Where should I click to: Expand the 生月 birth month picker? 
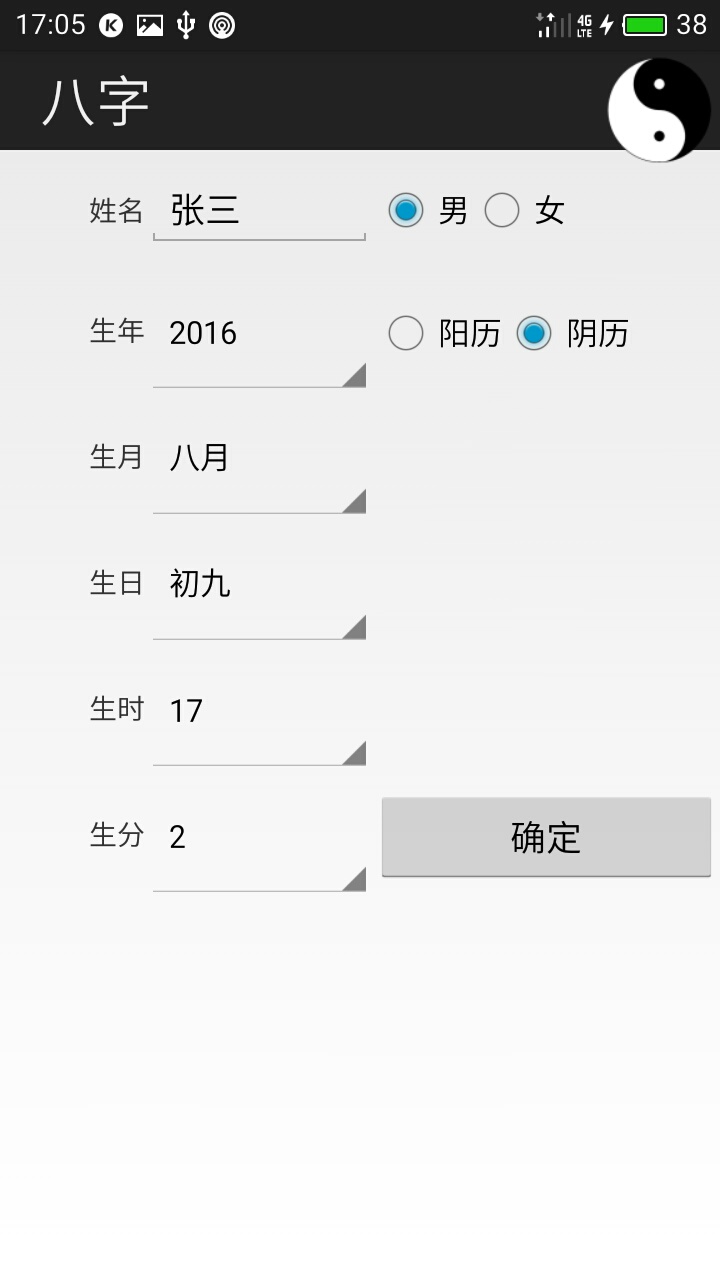[258, 472]
